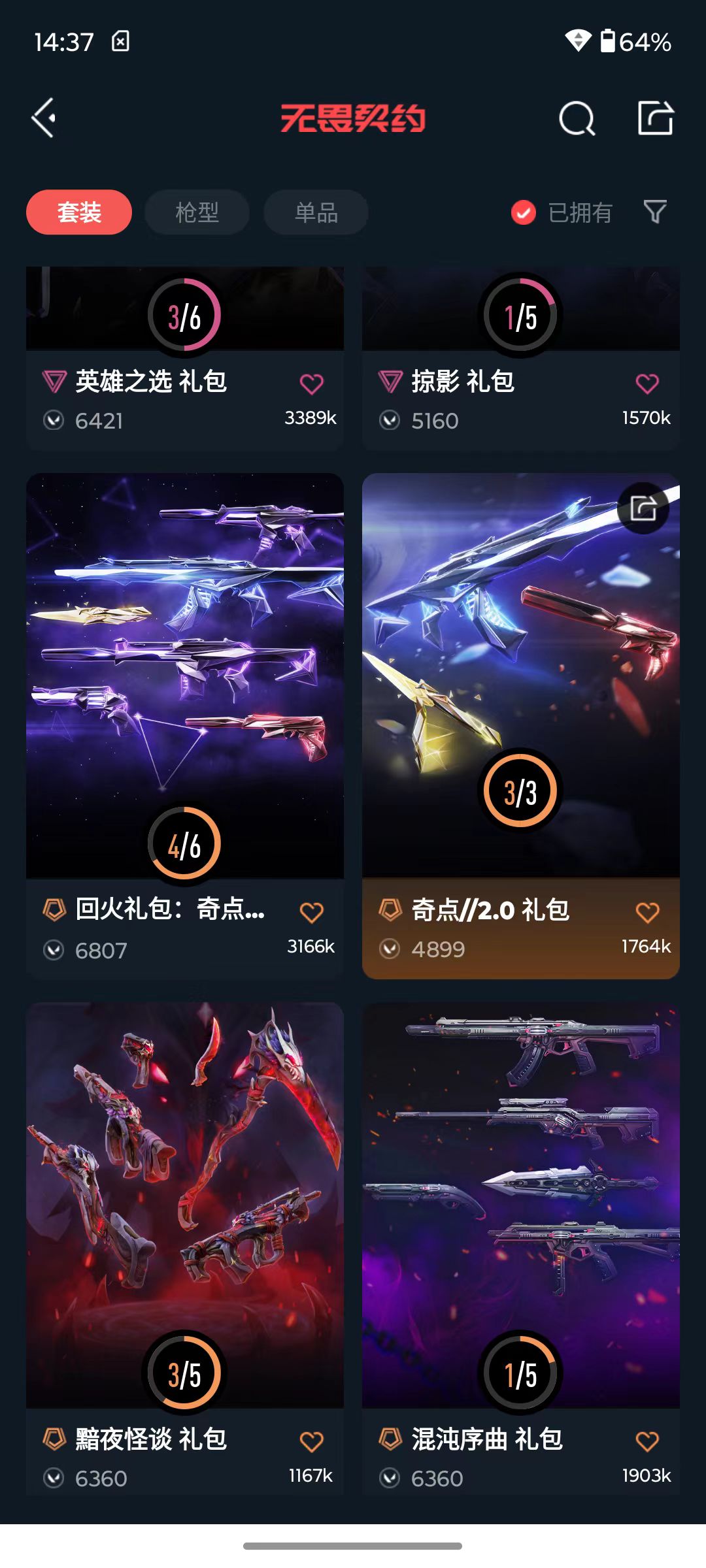
Task: Switch to the 单品 tab
Action: [x=316, y=212]
